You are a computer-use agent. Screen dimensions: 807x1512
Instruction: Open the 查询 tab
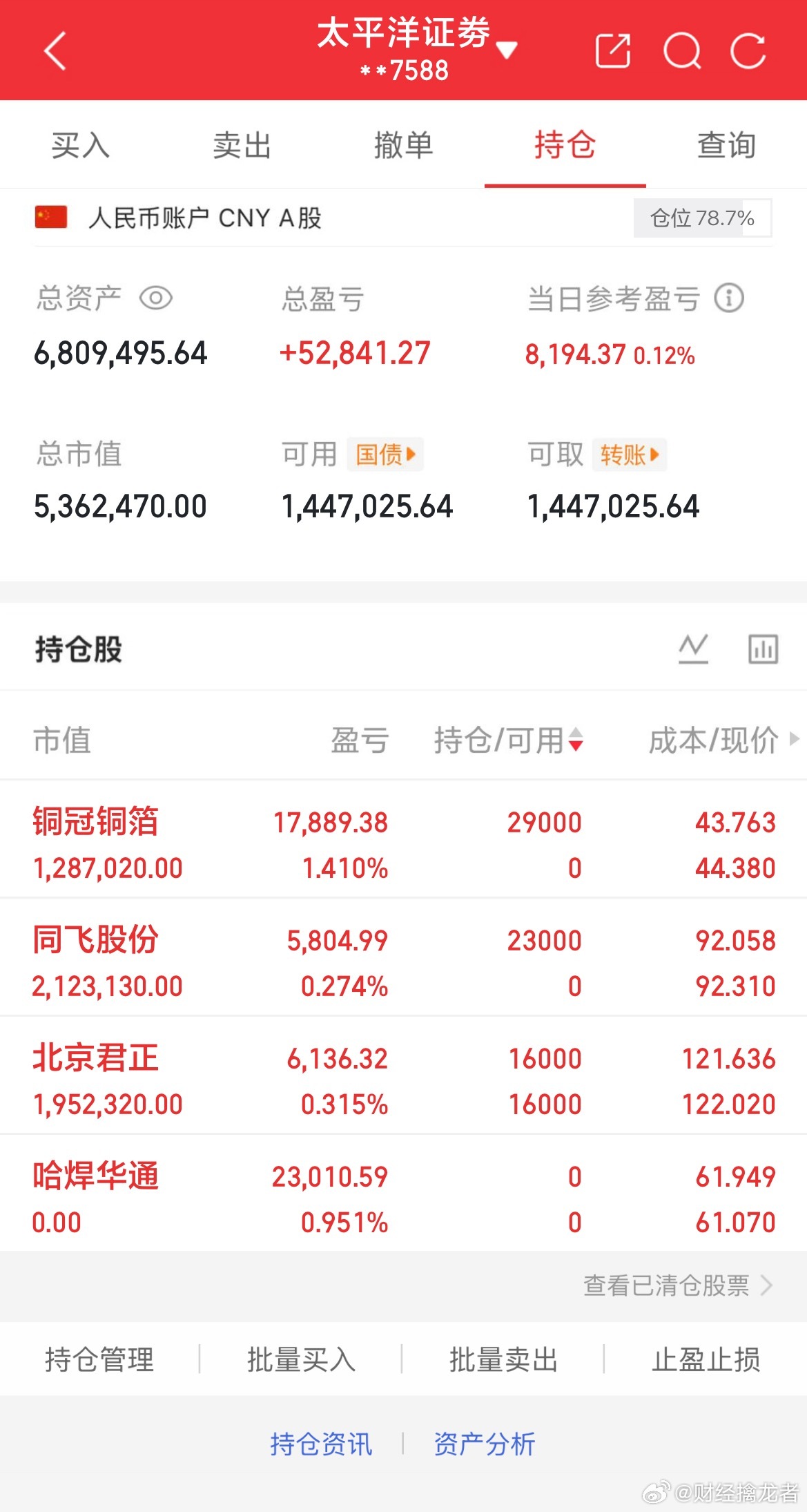pyautogui.click(x=726, y=146)
